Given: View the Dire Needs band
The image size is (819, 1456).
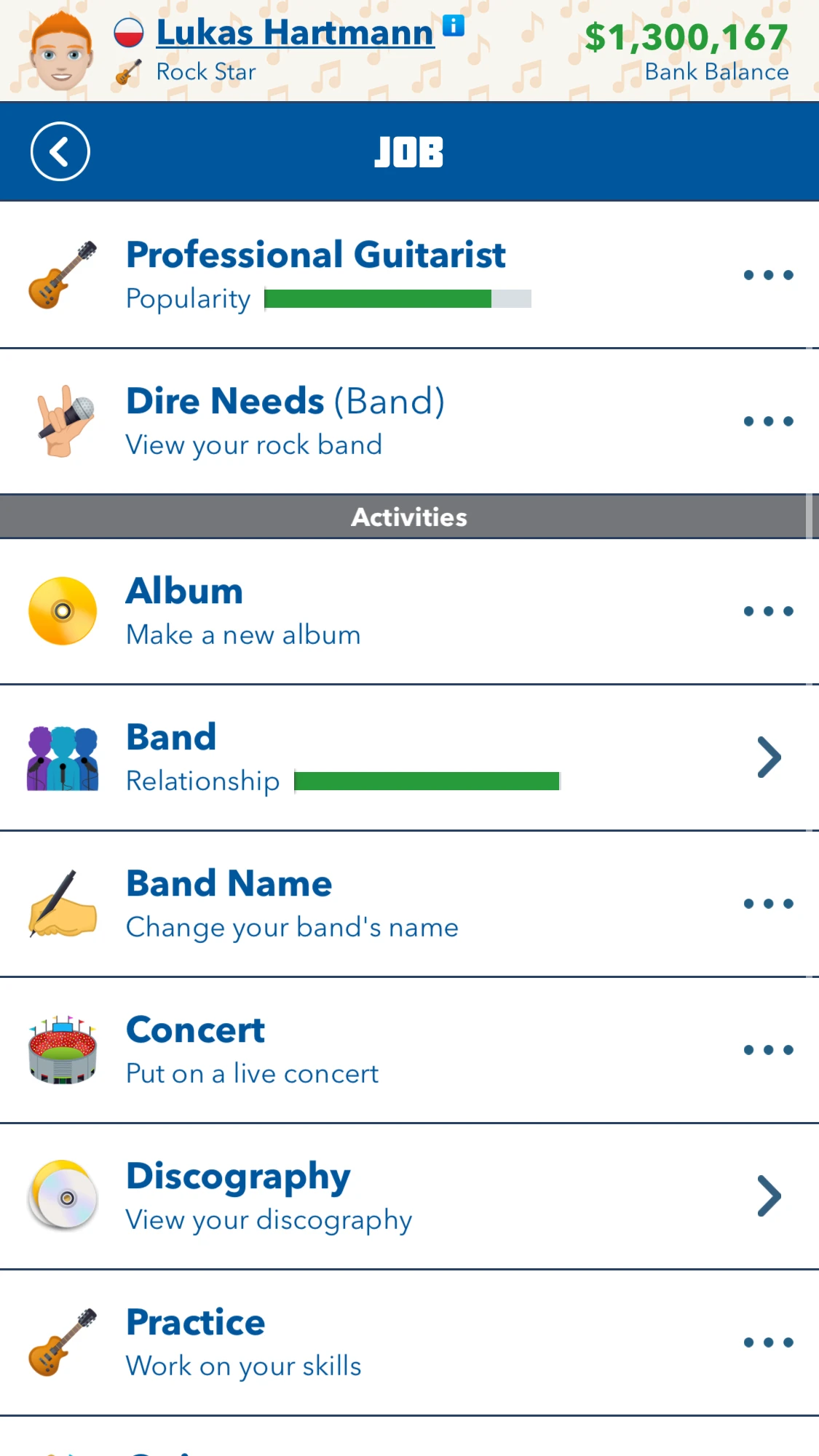Looking at the screenshot, I should pos(409,421).
